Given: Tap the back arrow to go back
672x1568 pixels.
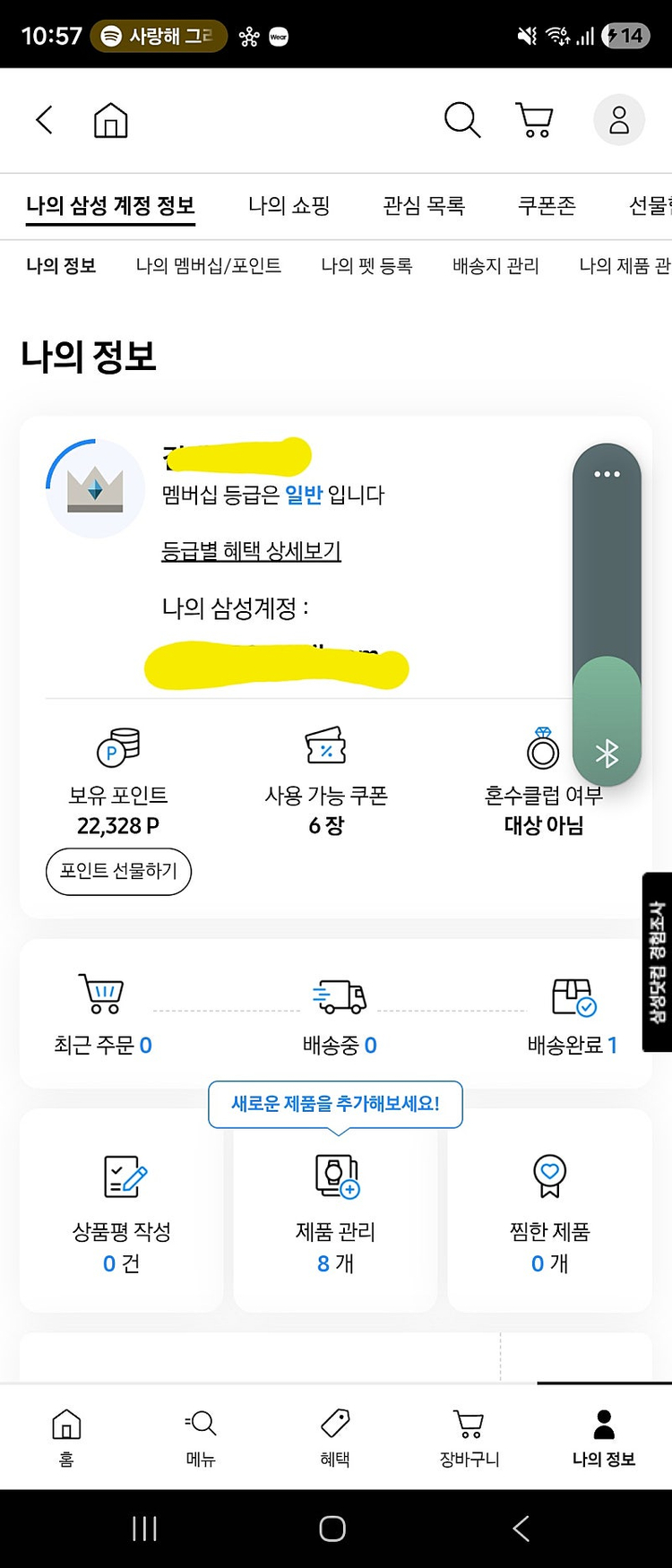Looking at the screenshot, I should tap(44, 119).
